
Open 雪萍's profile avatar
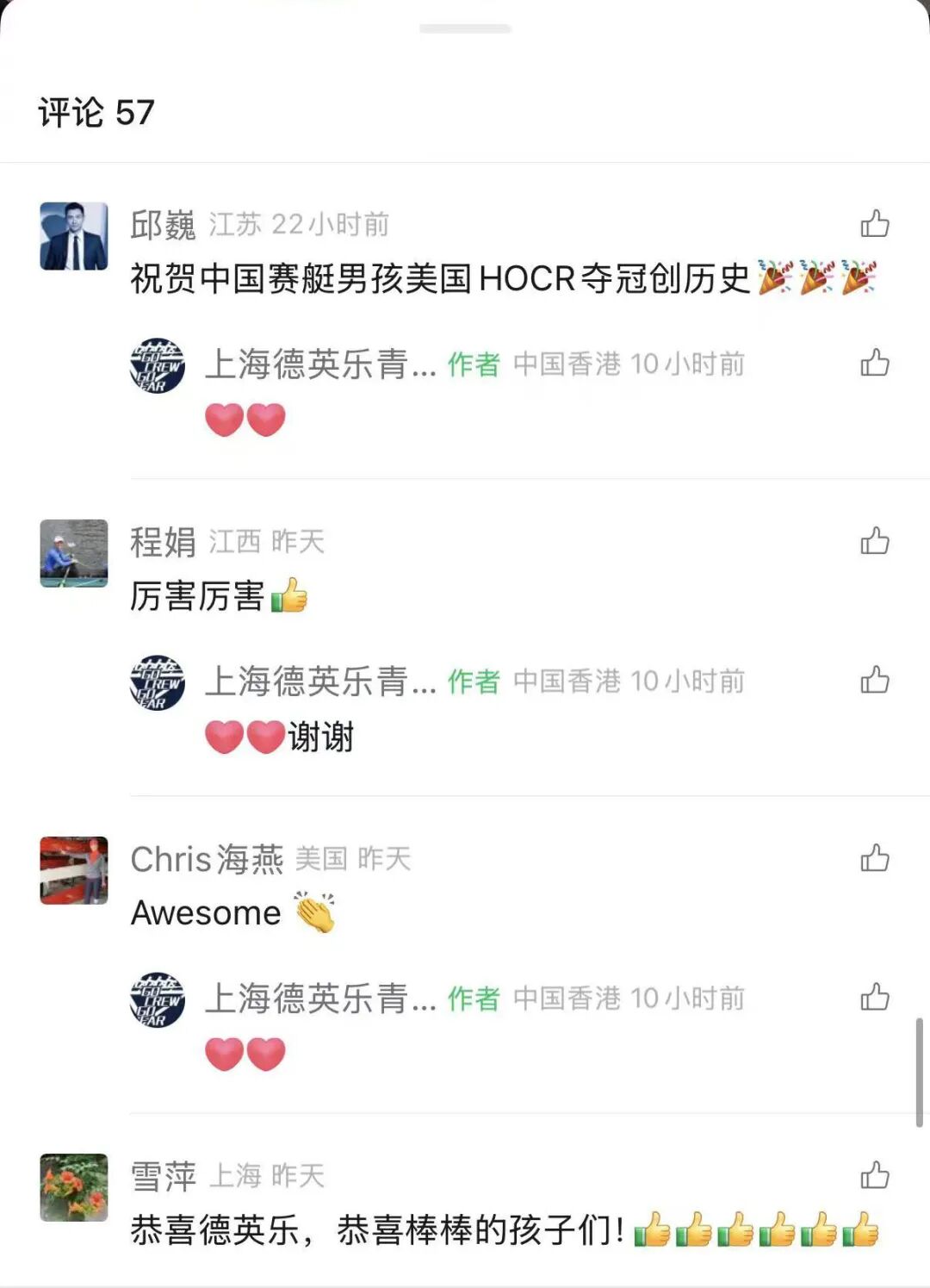(74, 1187)
